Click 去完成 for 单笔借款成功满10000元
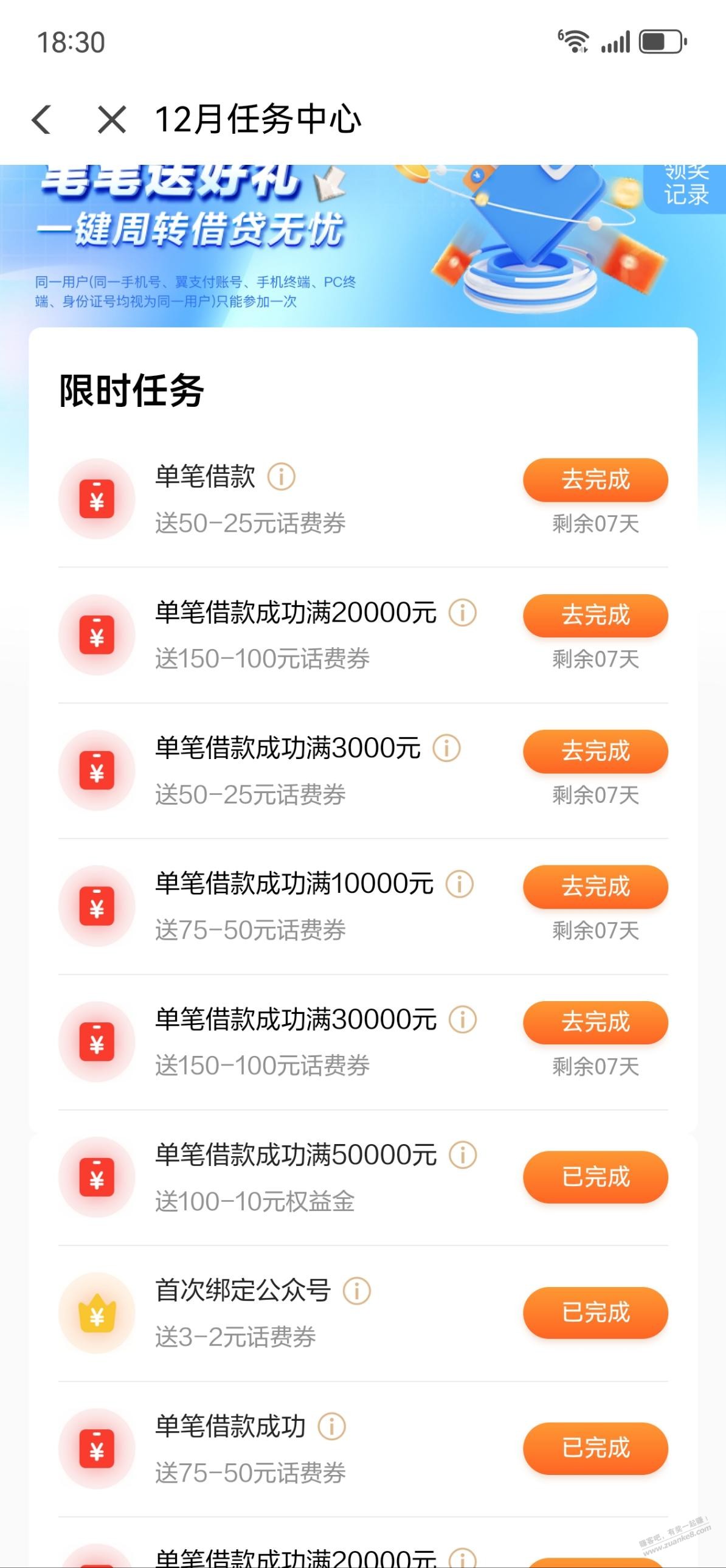This screenshot has width=726, height=1568. tap(595, 887)
